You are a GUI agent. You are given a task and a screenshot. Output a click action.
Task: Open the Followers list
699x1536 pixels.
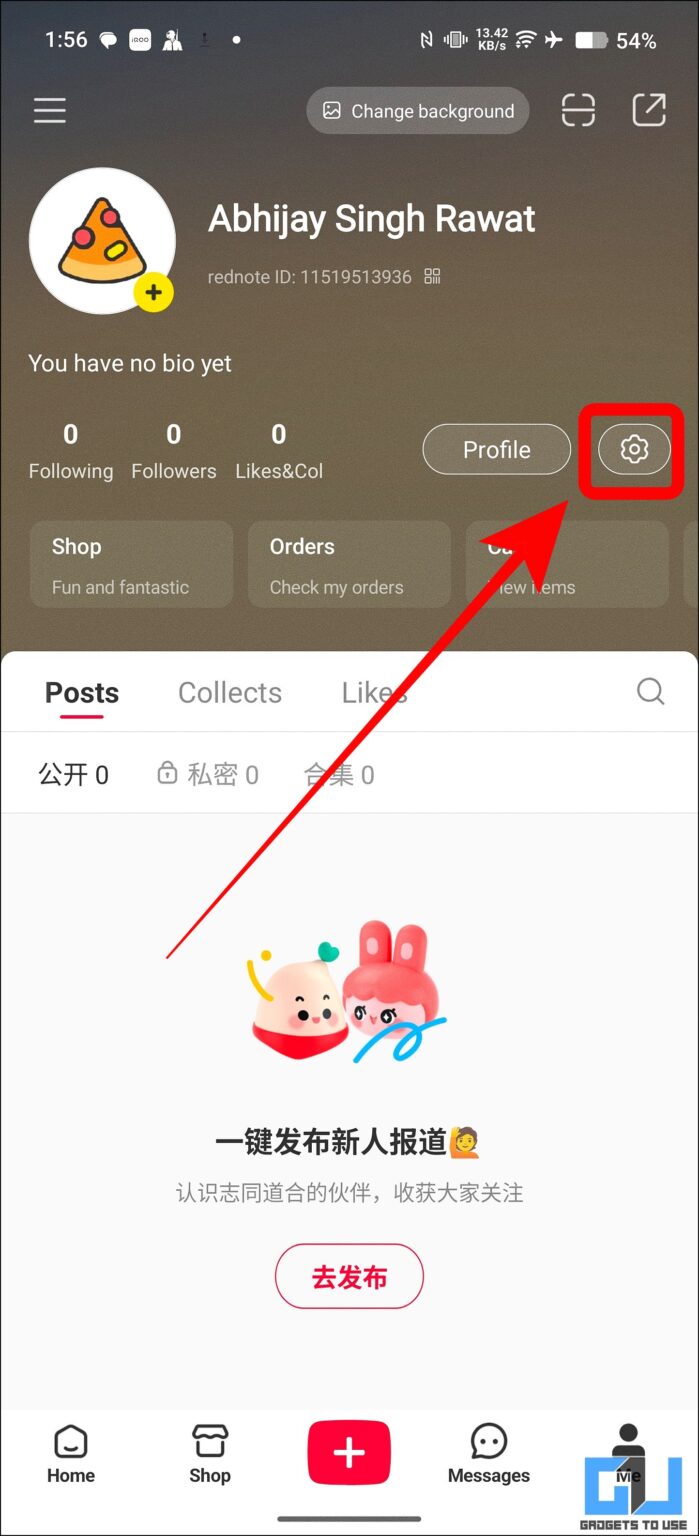[173, 451]
